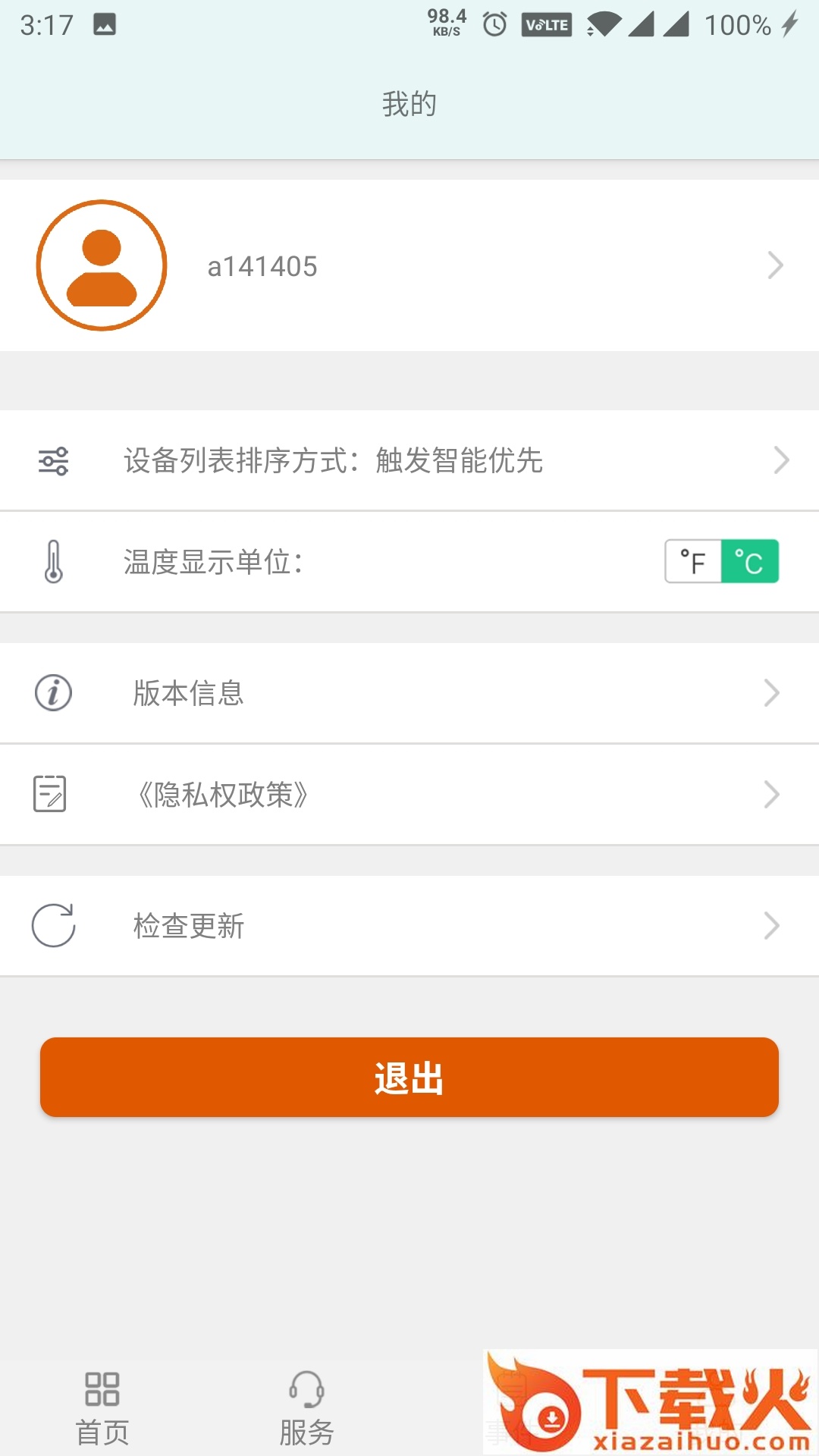The height and width of the screenshot is (1456, 819).
Task: Open the a141405 account profile
Action: pos(409,265)
